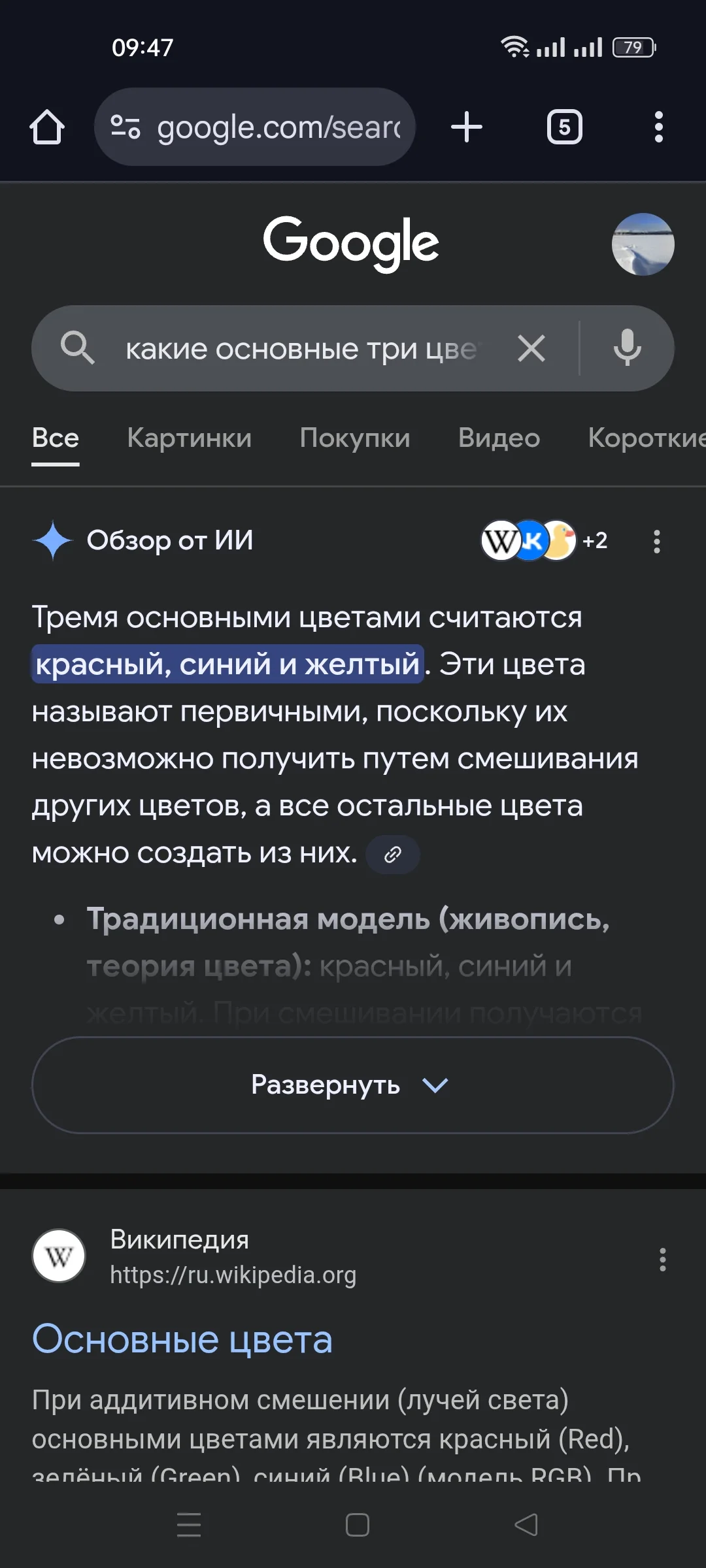Tap the magnifying glass in the search bar

pos(78,348)
